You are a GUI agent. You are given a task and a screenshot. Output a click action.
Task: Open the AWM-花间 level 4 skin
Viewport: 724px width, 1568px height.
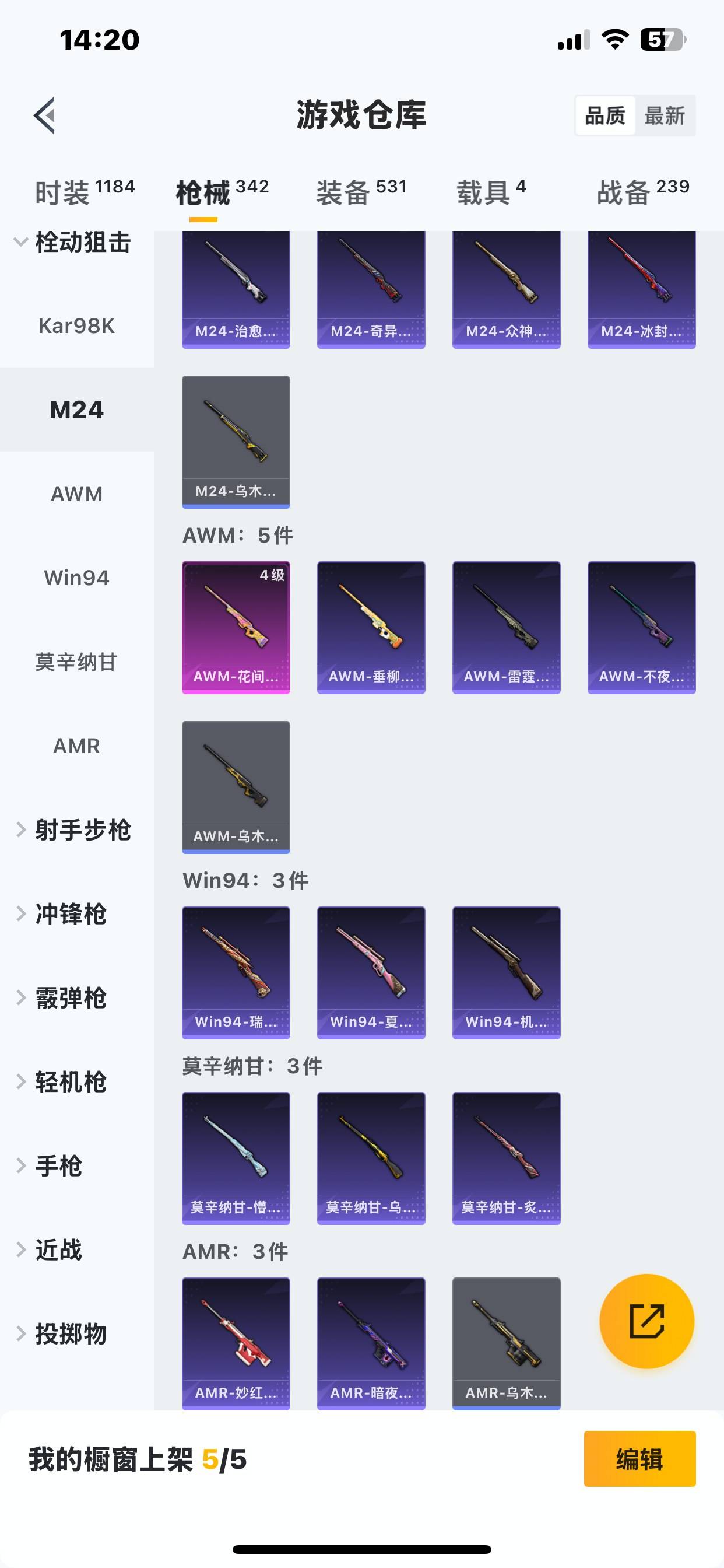[x=236, y=627]
